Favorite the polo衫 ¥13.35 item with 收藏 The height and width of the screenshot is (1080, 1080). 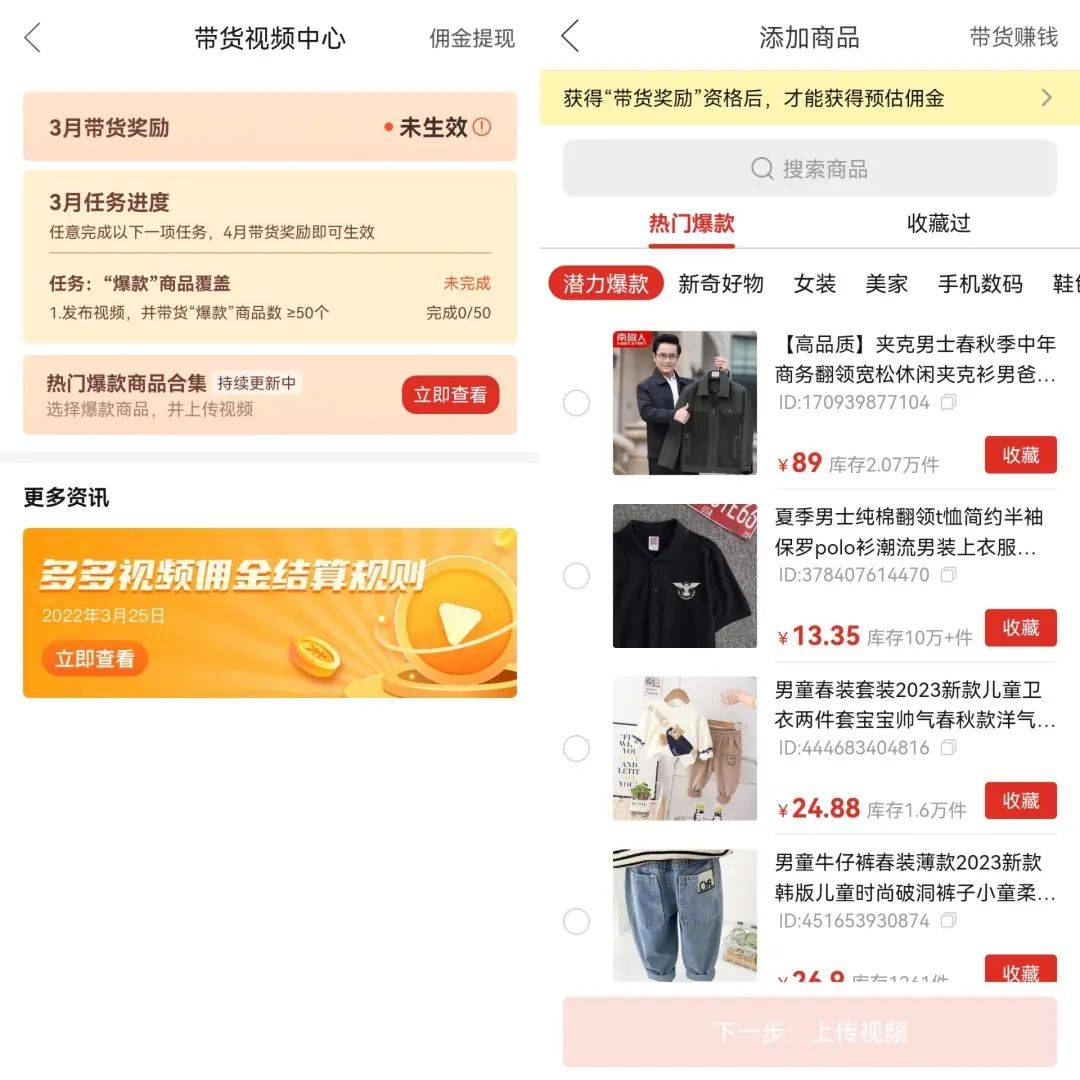click(1020, 628)
